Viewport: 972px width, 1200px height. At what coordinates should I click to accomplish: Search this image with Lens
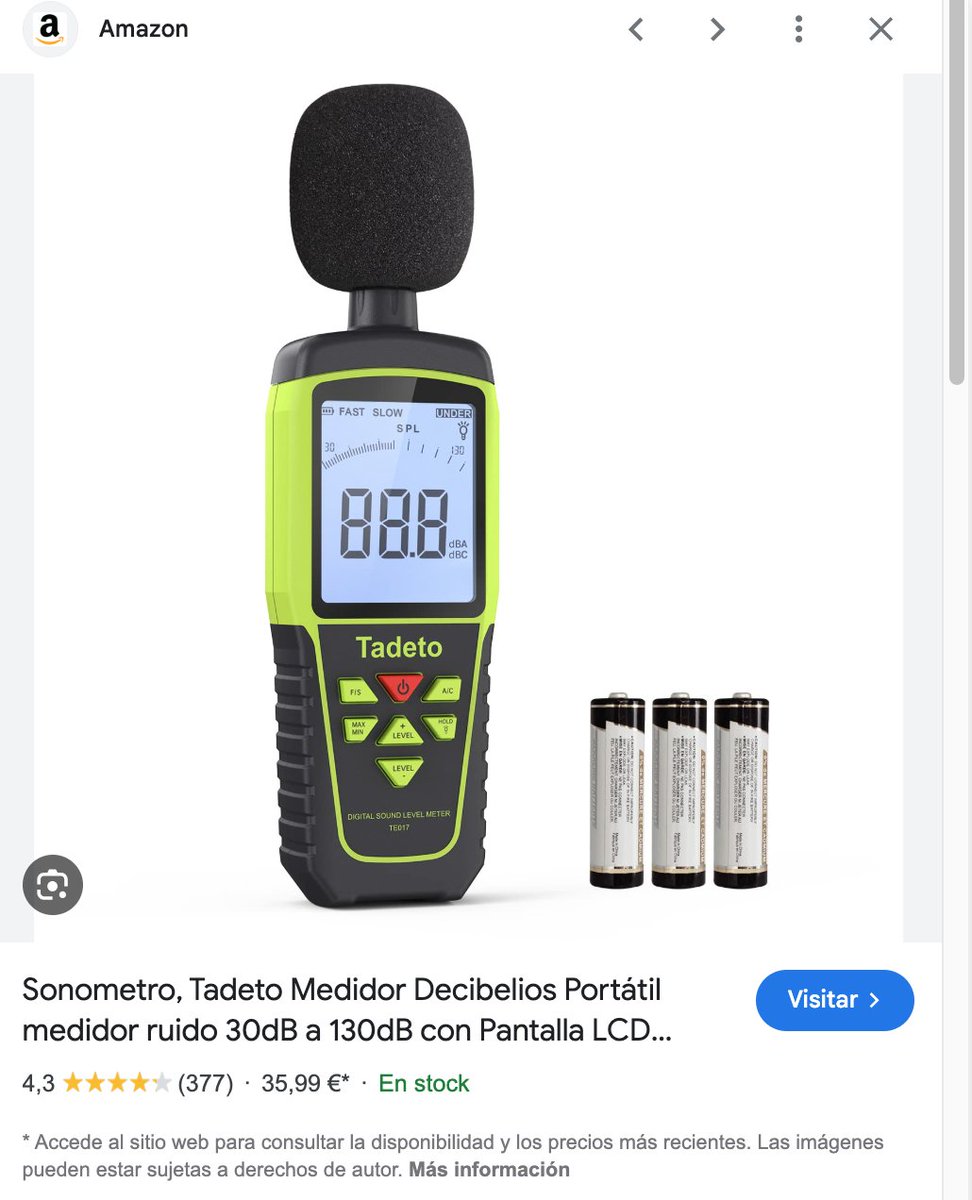(x=53, y=884)
